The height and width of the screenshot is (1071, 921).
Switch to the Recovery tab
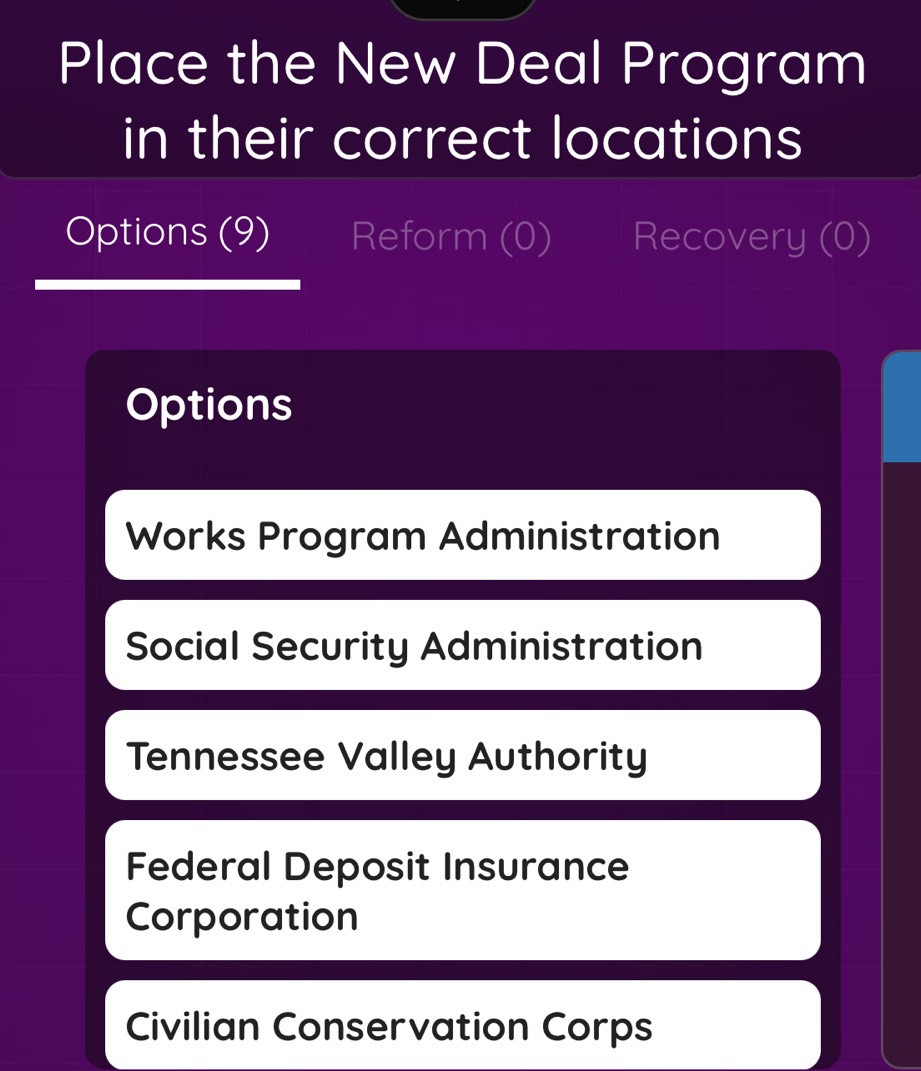tap(752, 237)
